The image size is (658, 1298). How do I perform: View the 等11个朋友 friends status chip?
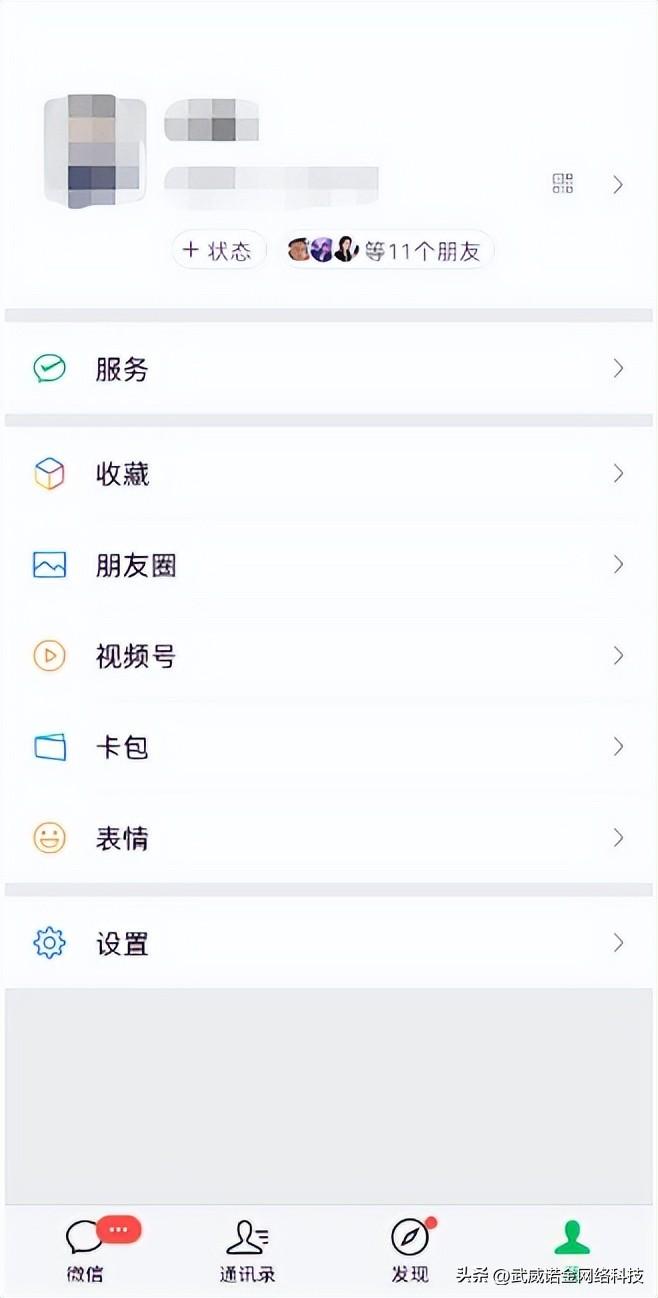pyautogui.click(x=387, y=250)
